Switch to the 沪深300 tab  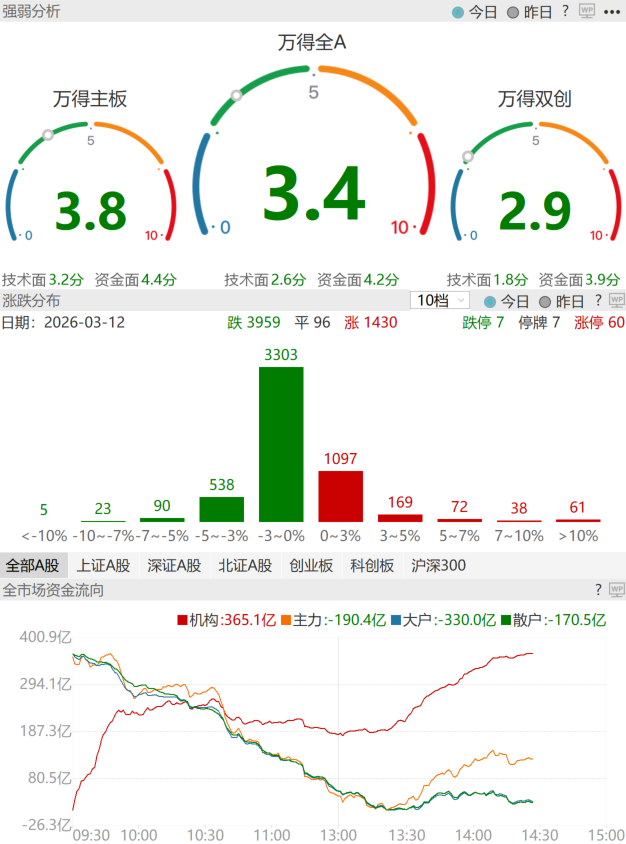tap(439, 565)
